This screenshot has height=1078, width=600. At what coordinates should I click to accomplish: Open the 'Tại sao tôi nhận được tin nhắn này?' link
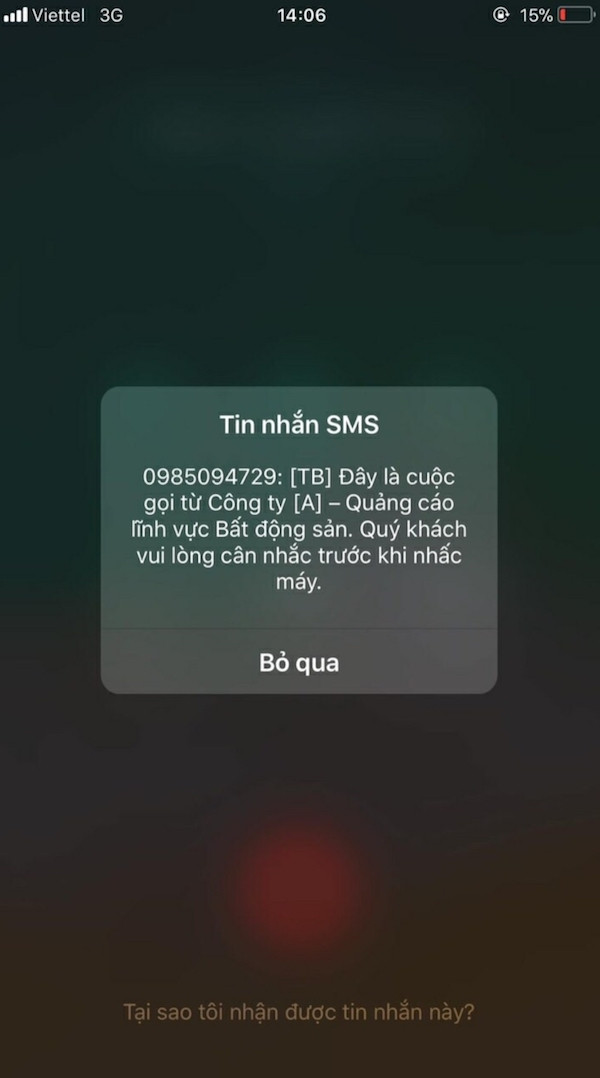[298, 1012]
